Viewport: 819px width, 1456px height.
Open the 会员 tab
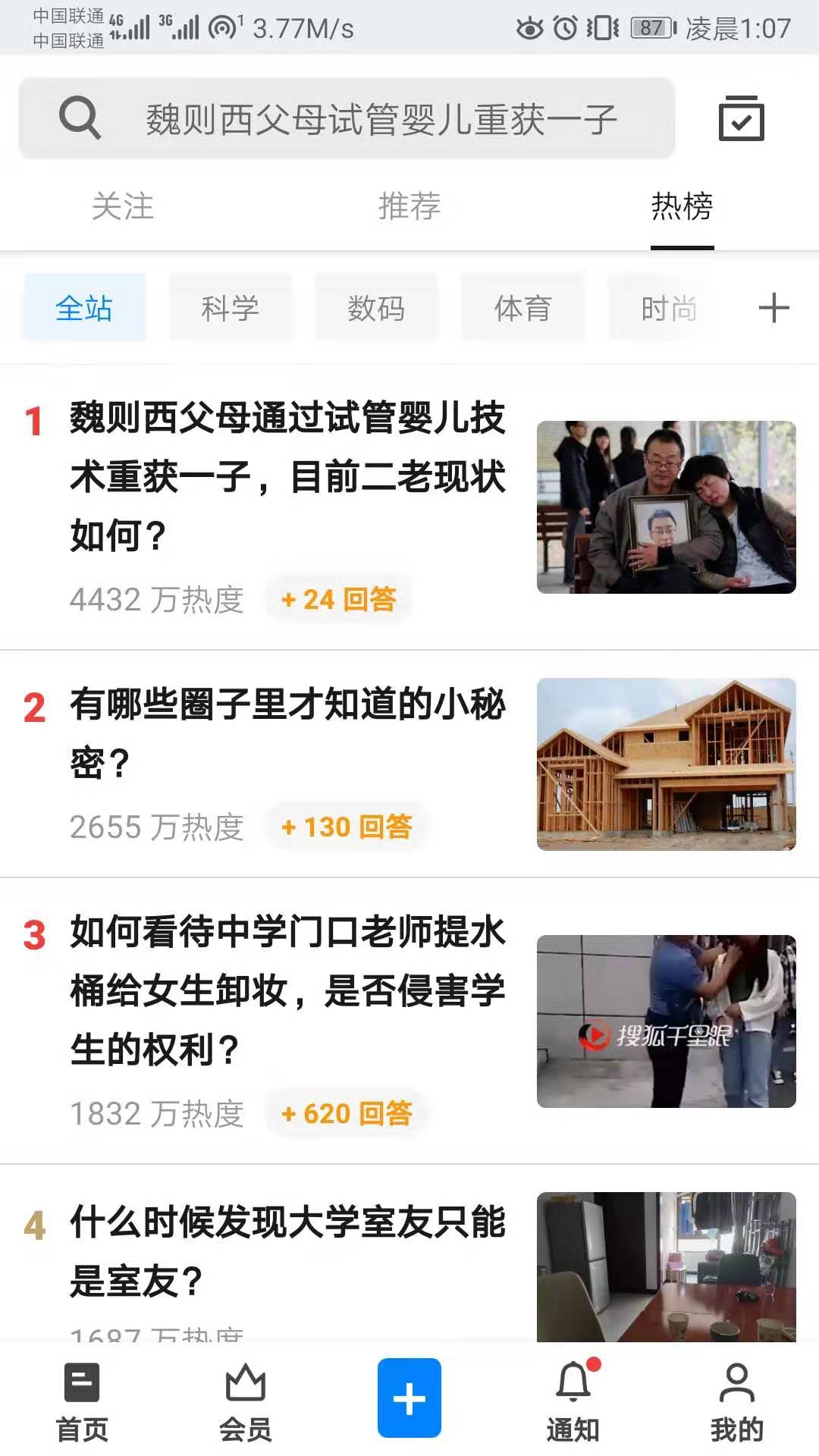[x=246, y=1402]
